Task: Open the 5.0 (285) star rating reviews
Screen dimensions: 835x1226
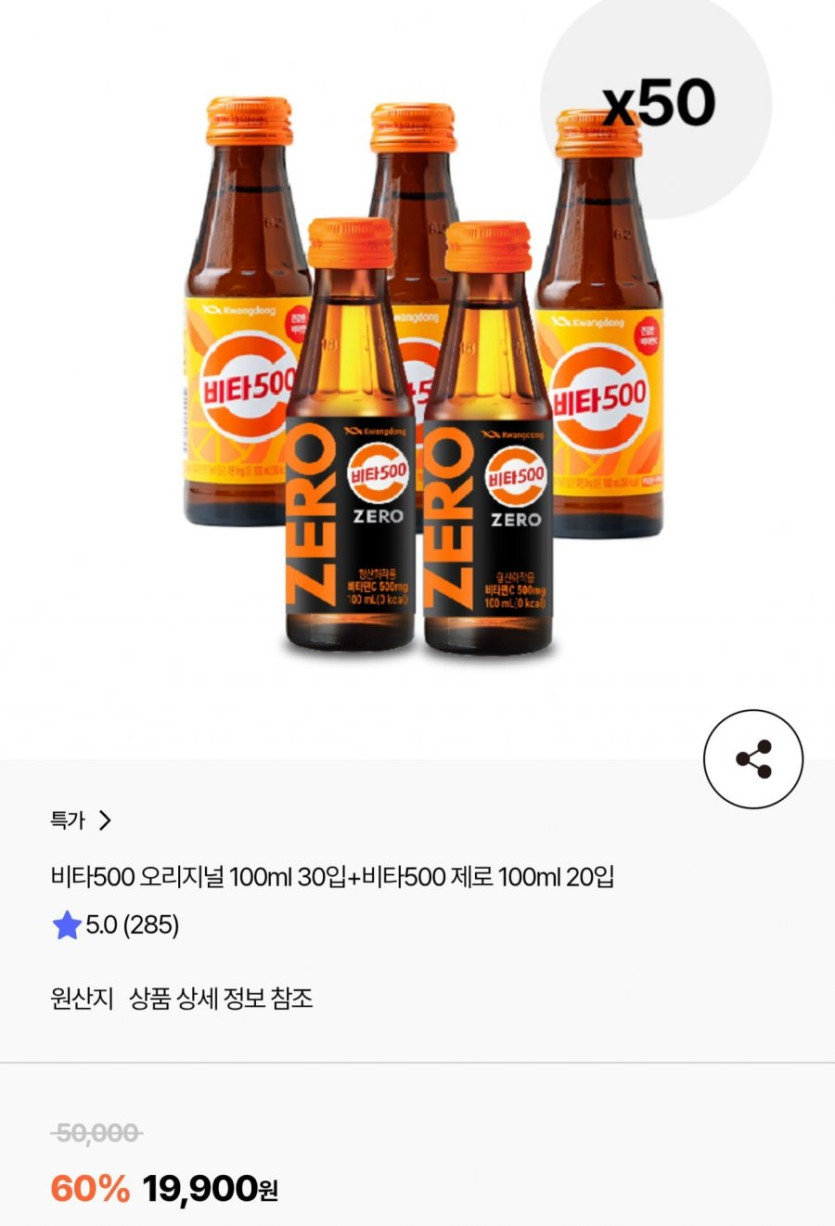Action: [116, 926]
